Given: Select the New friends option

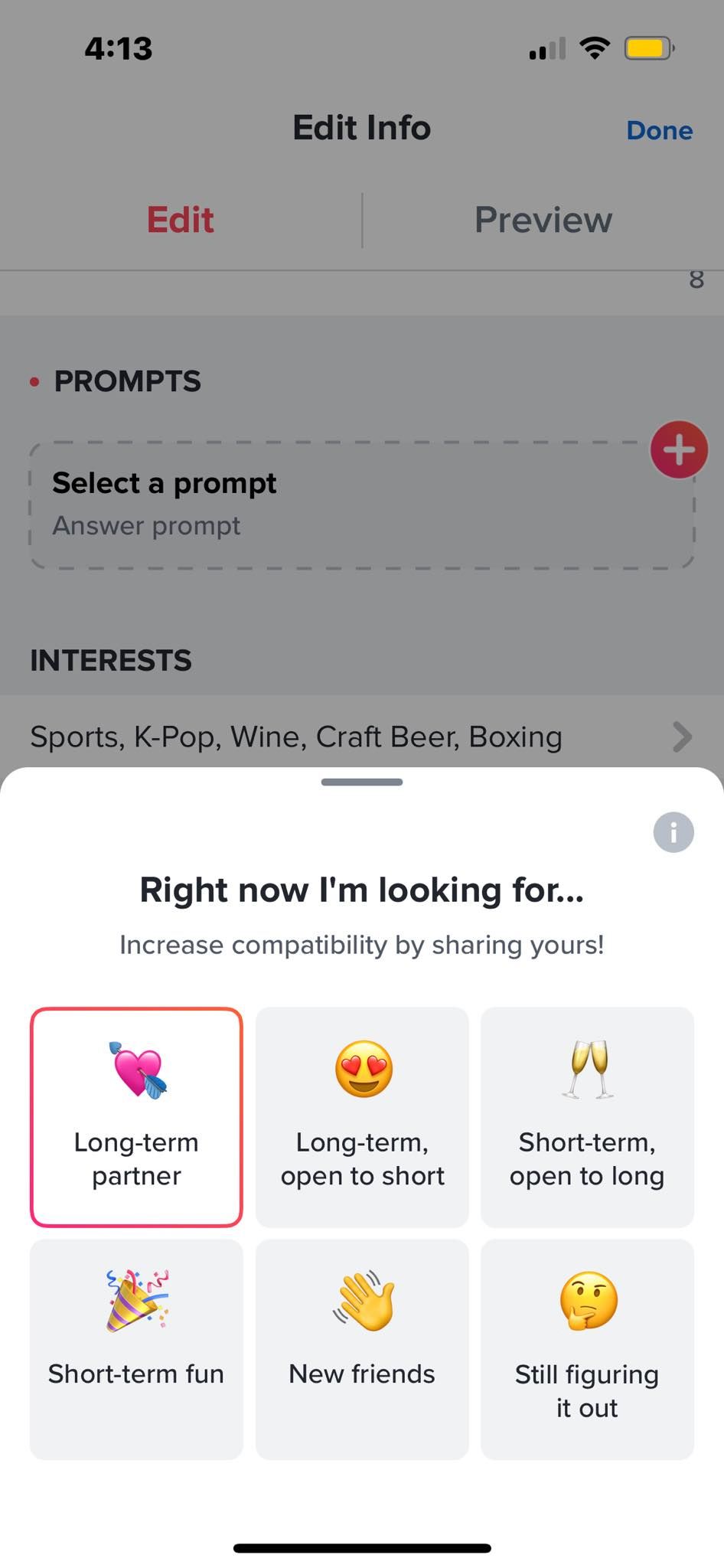Looking at the screenshot, I should point(361,1348).
